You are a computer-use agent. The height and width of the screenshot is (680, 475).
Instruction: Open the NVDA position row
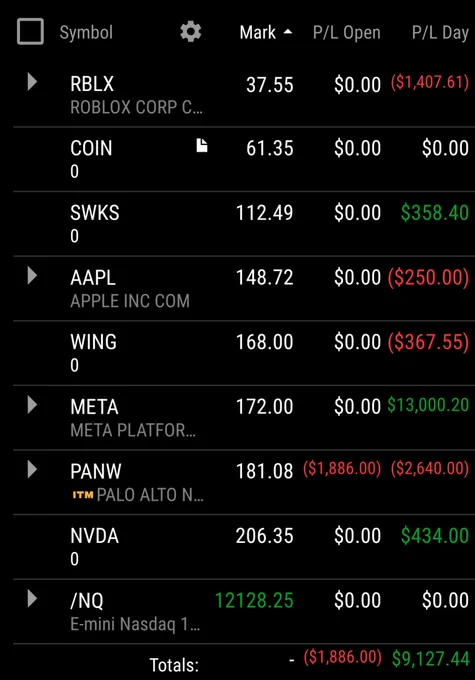244,547
